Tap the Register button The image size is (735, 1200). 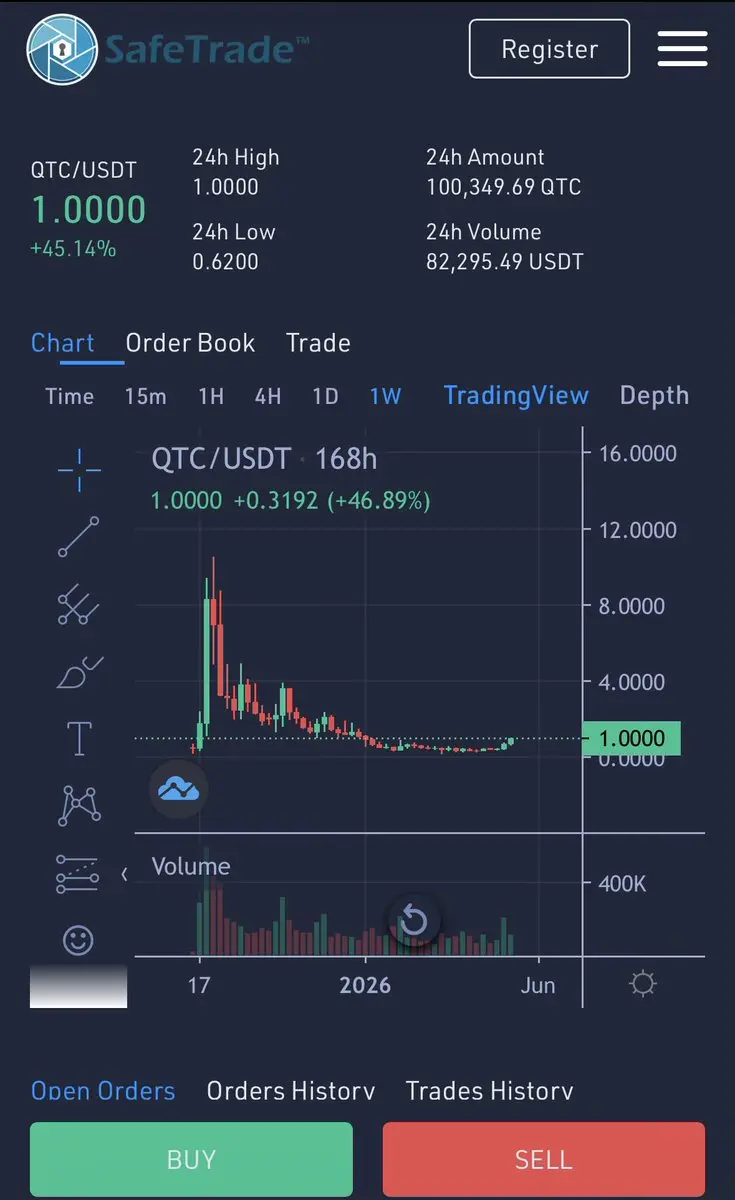[549, 49]
